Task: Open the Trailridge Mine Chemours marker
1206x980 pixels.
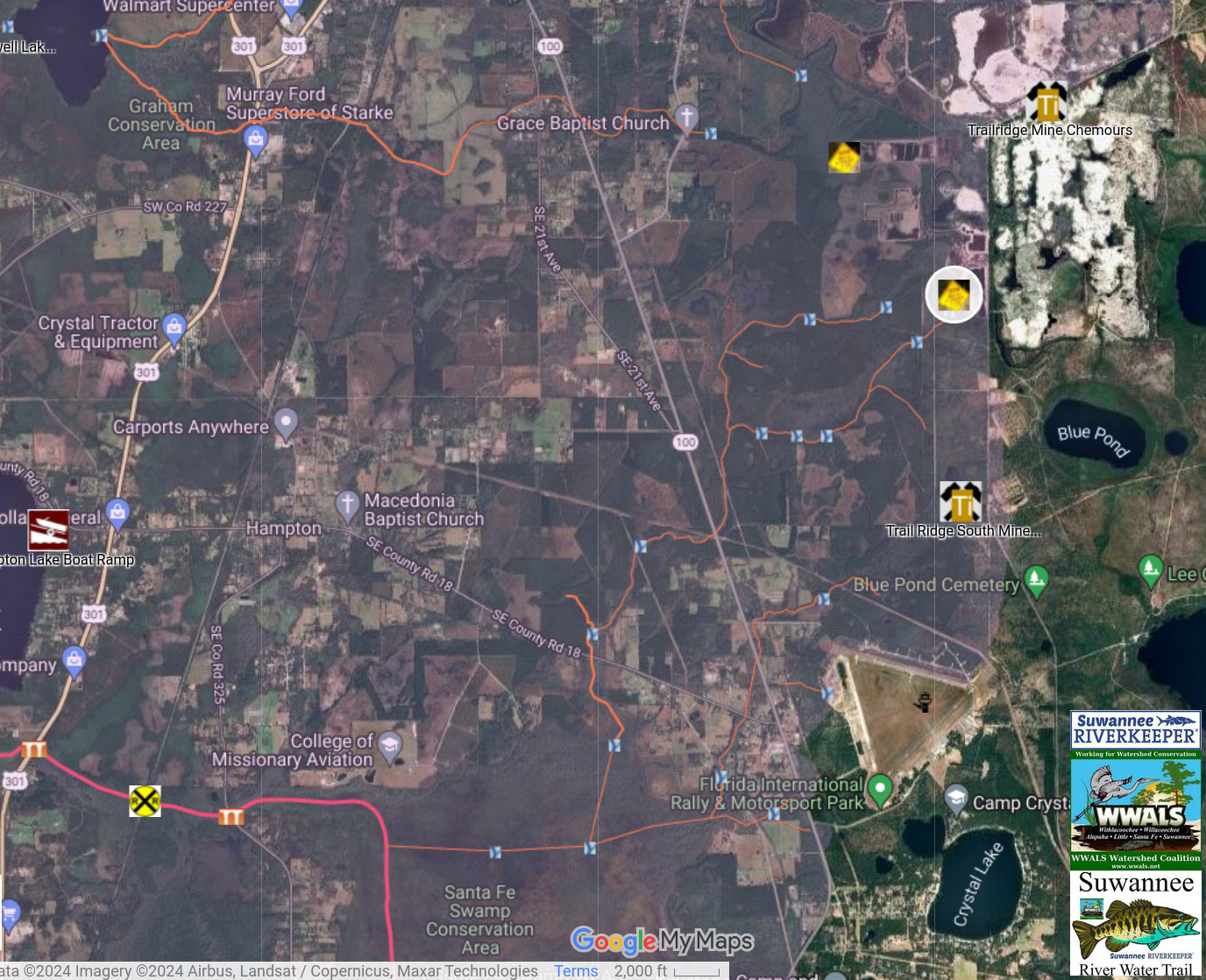Action: coord(1046,103)
